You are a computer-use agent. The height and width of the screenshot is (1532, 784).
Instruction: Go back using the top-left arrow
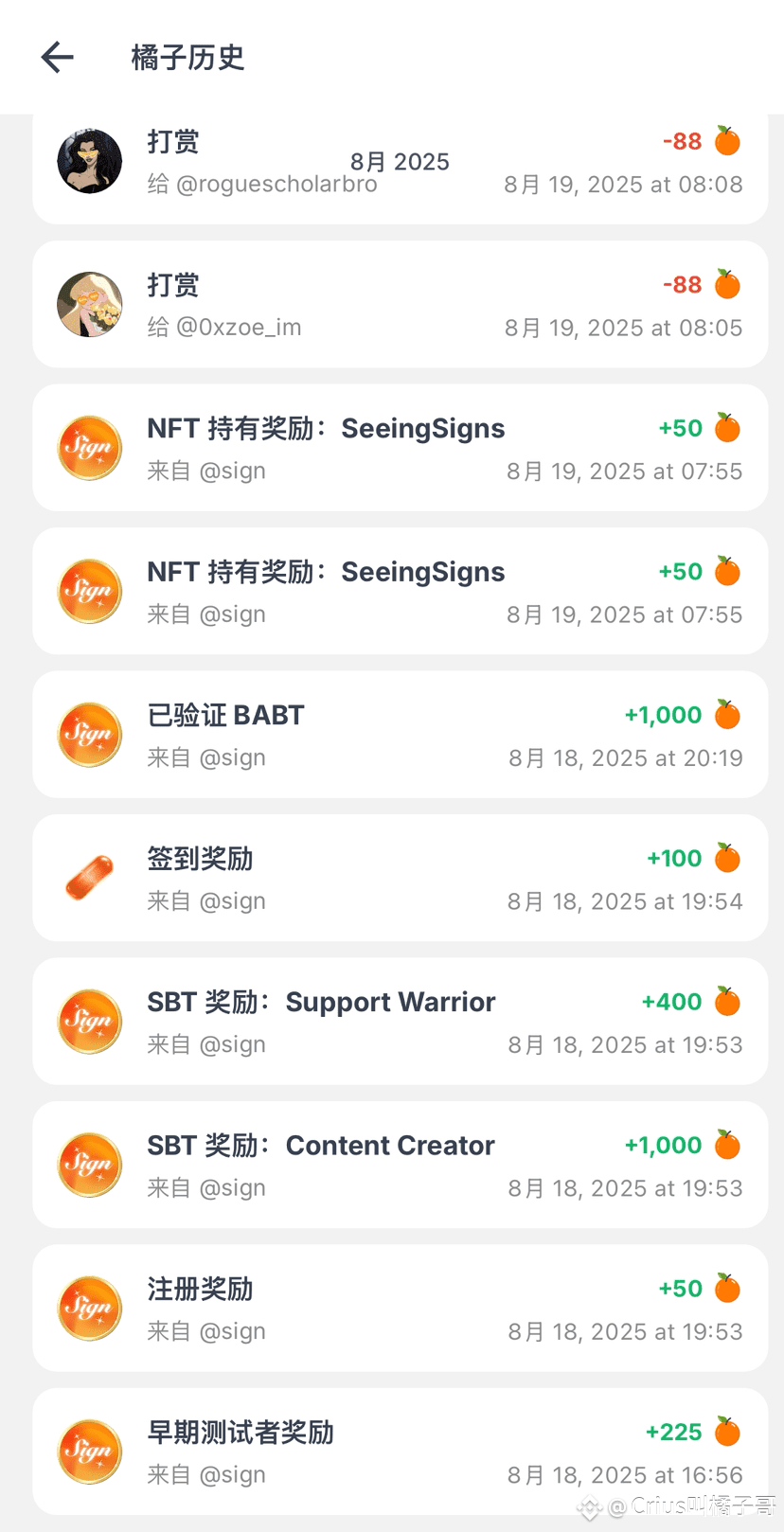[x=58, y=57]
